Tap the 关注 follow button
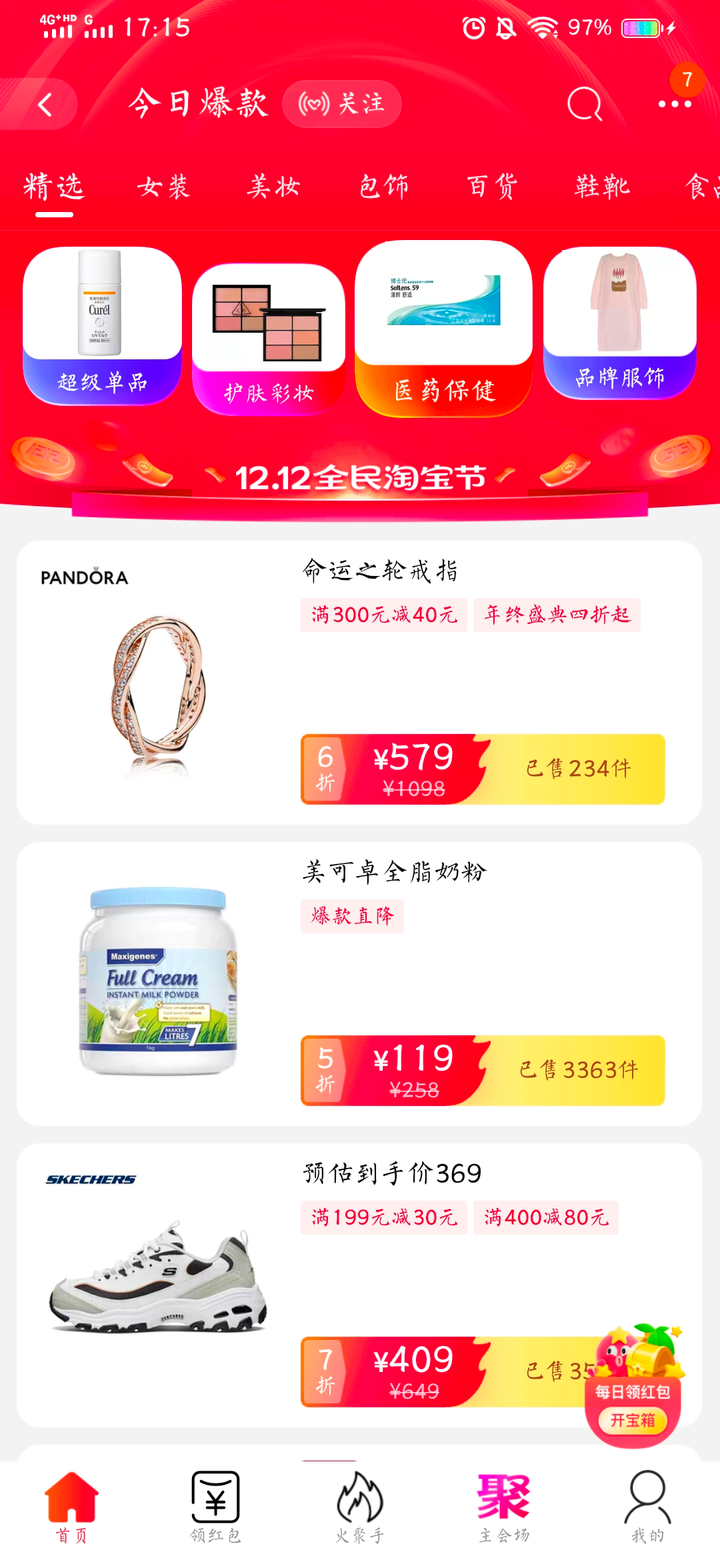Viewport: 720px width, 1560px height. (x=342, y=104)
